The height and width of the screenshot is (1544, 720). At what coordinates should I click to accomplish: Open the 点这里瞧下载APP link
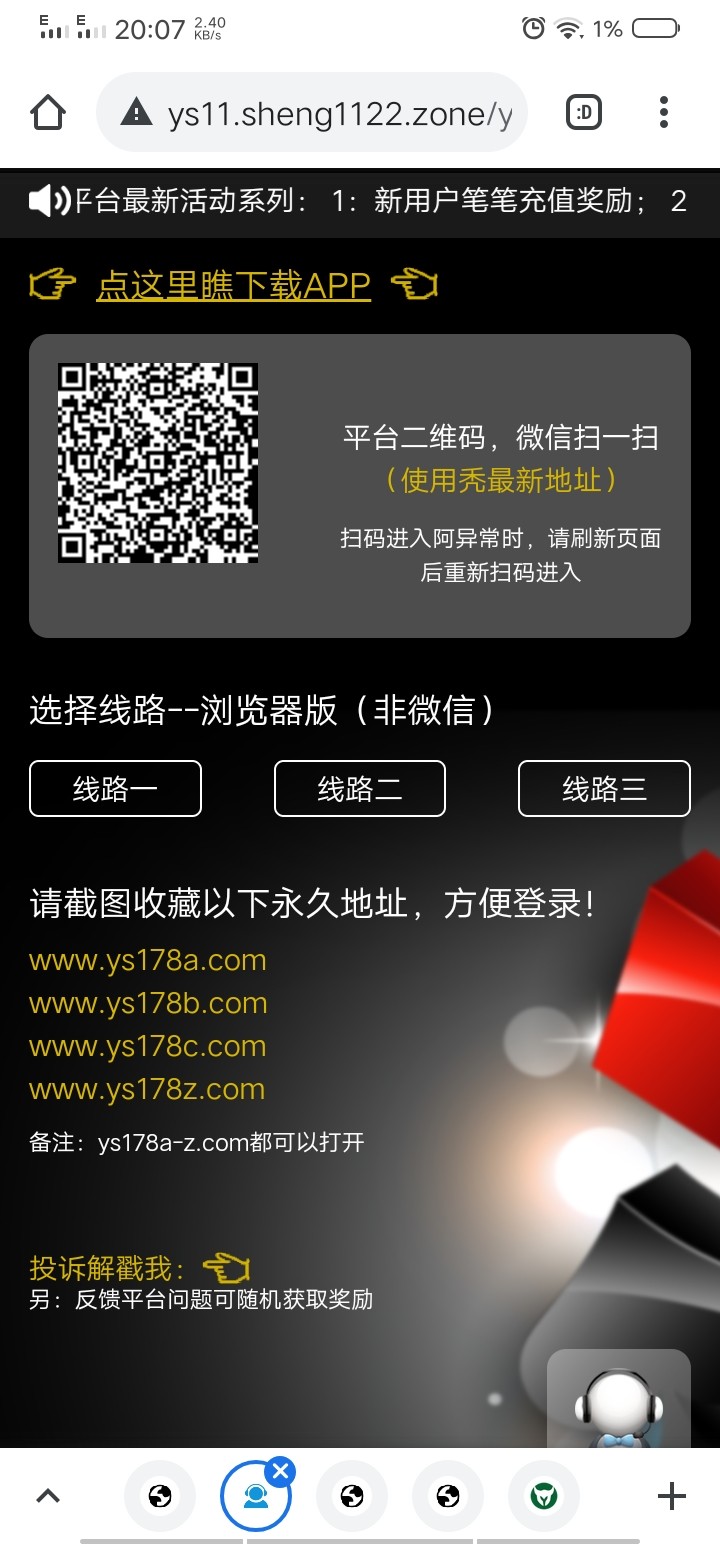(x=234, y=286)
